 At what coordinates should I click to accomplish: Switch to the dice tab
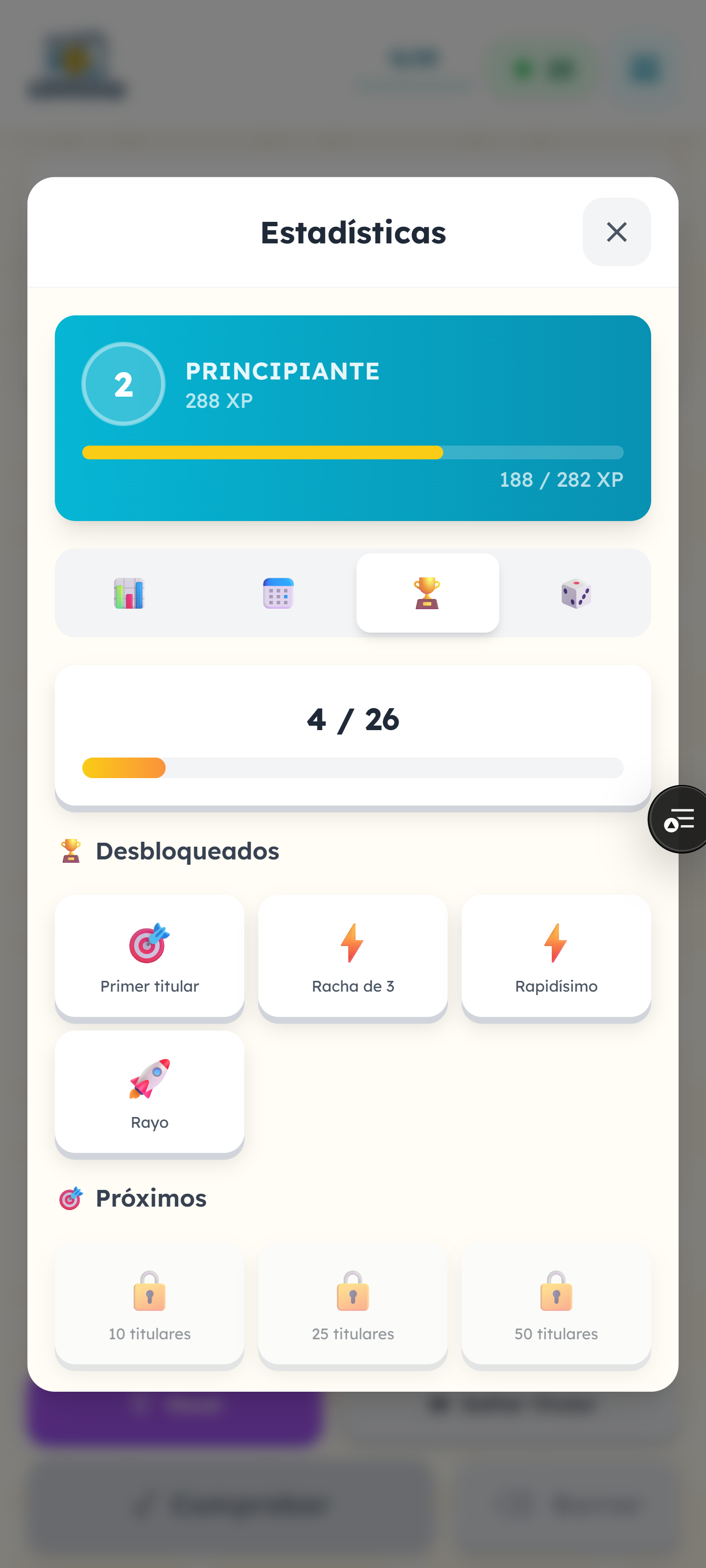point(576,593)
